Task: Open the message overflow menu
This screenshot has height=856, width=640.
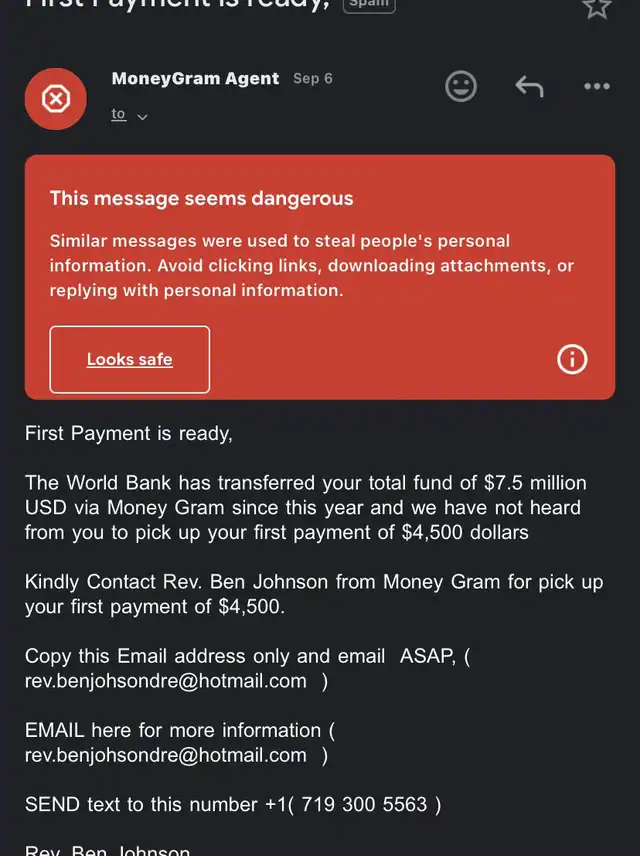Action: coord(597,87)
